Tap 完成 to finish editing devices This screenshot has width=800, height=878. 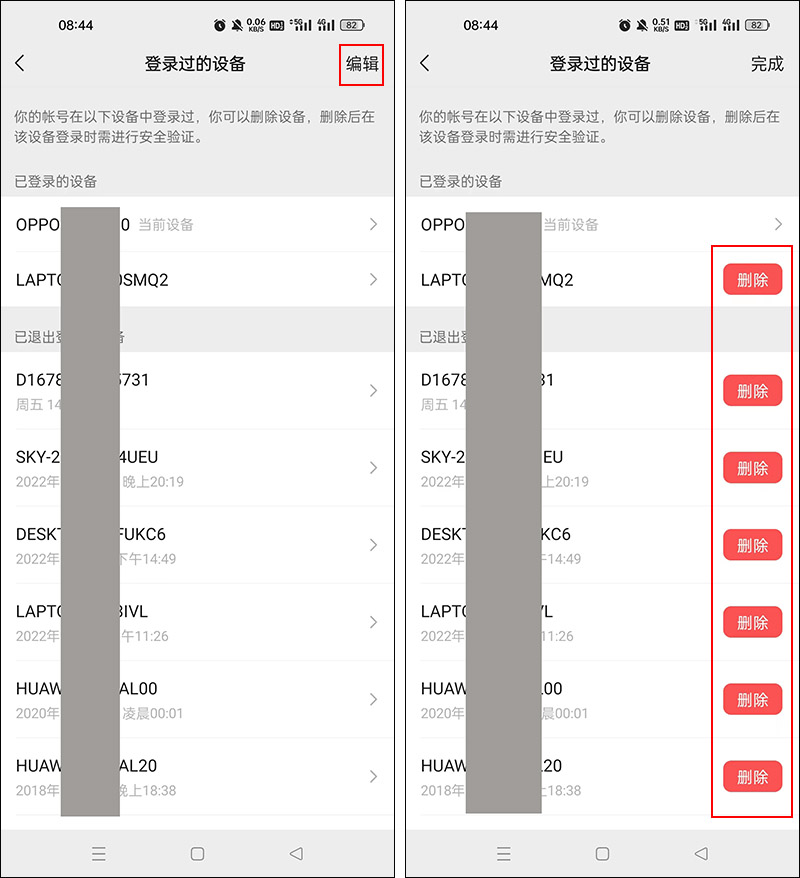[x=766, y=63]
